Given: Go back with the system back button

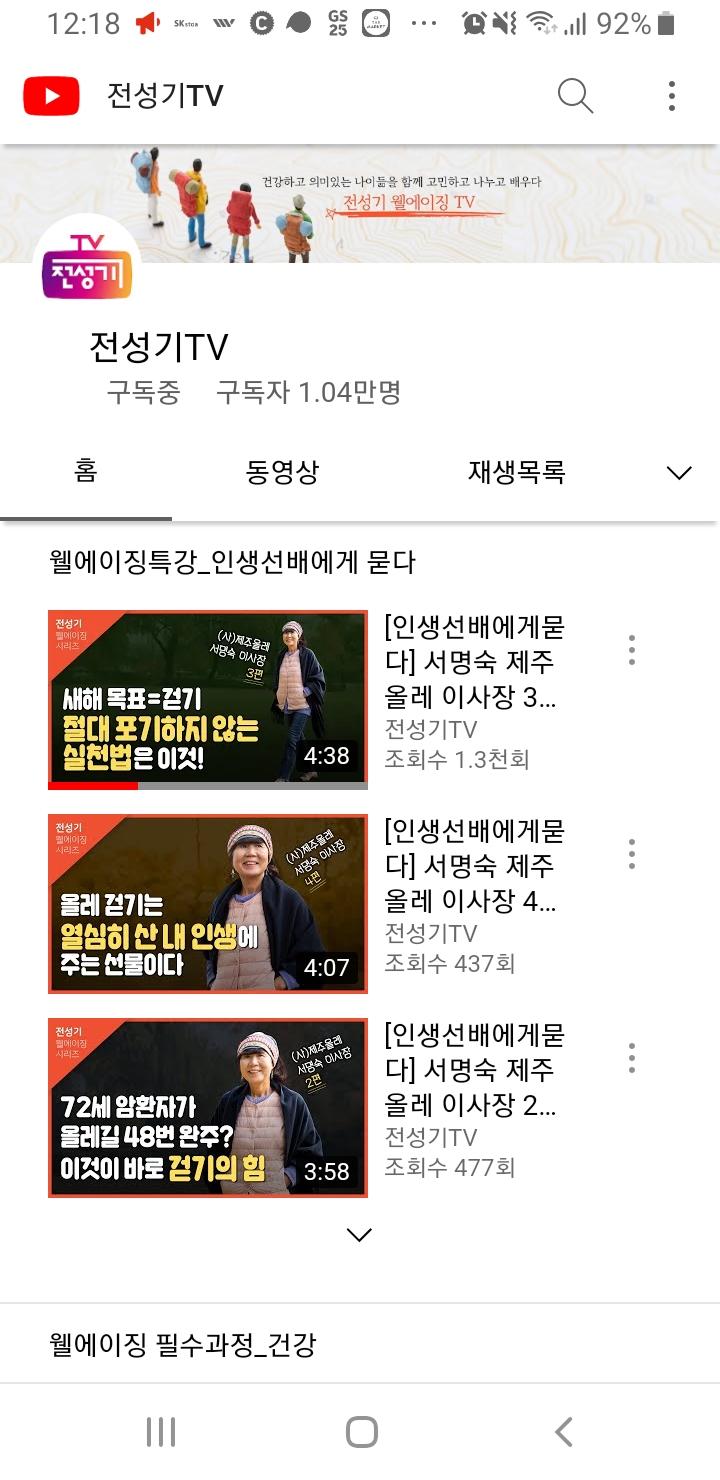Looking at the screenshot, I should (x=564, y=1431).
